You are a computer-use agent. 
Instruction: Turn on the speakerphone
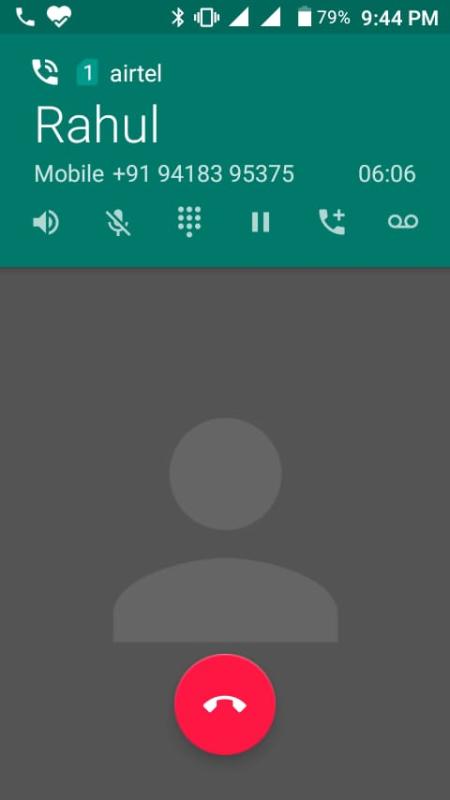pyautogui.click(x=46, y=222)
